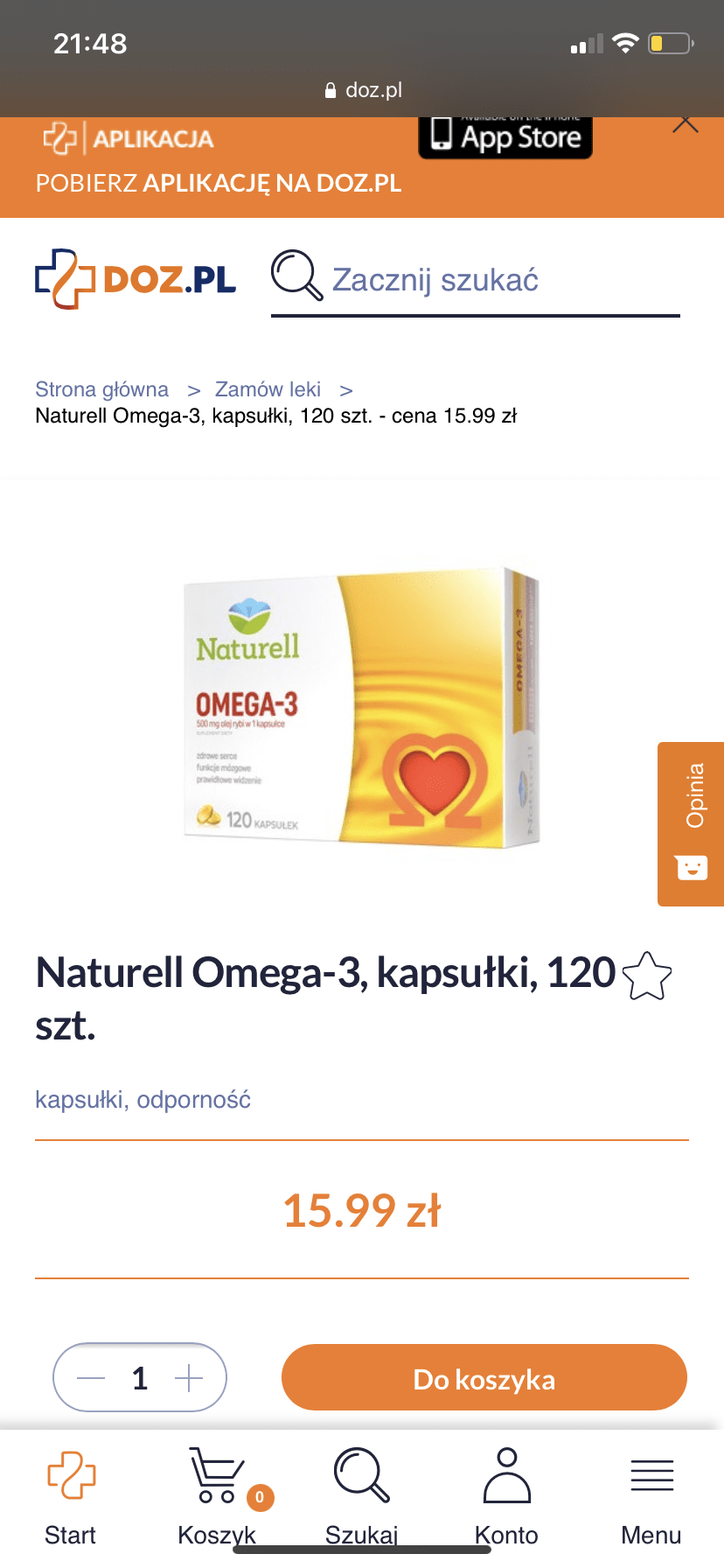Viewport: 724px width, 1568px height.
Task: Decrease quantity with the minus button
Action: point(91,1379)
